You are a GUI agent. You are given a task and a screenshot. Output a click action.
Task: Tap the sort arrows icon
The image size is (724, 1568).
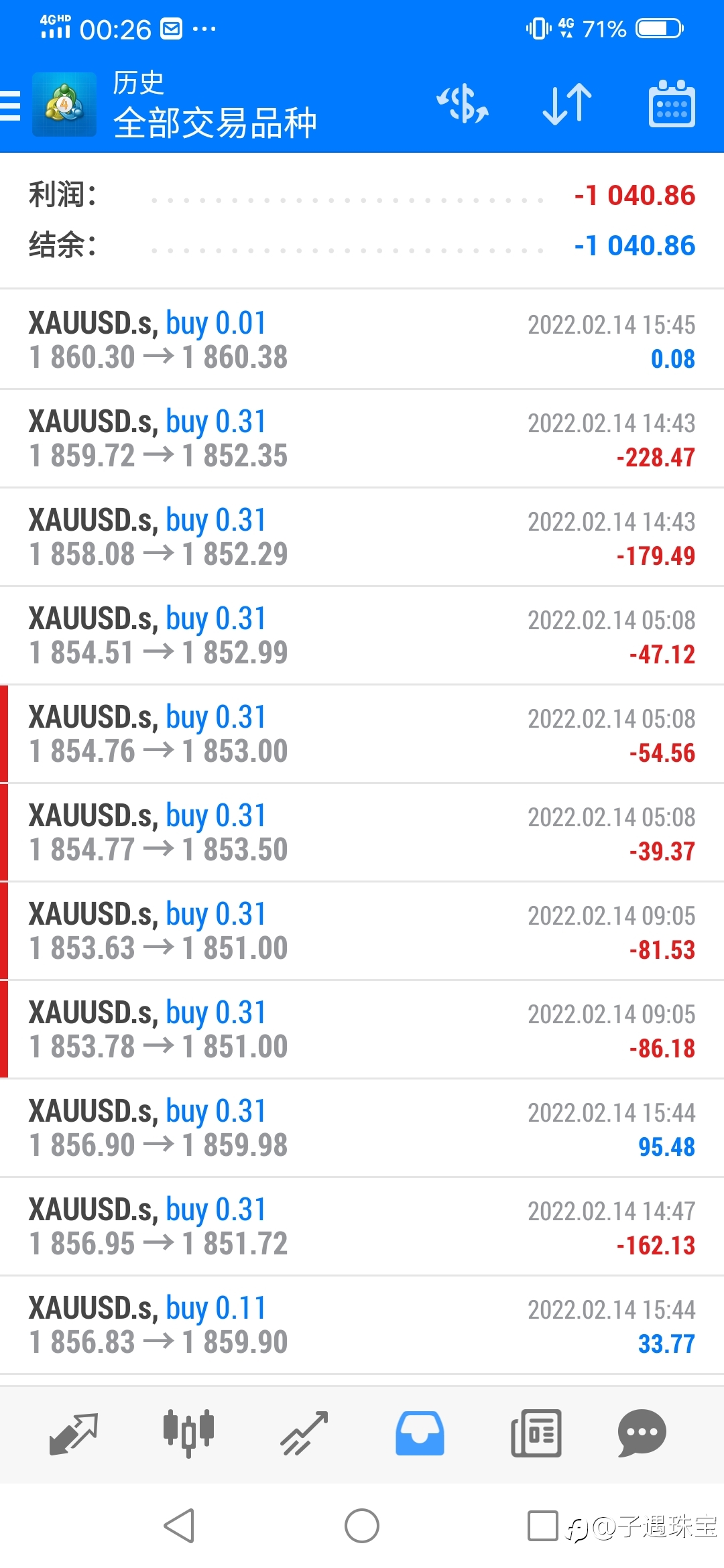point(567,104)
